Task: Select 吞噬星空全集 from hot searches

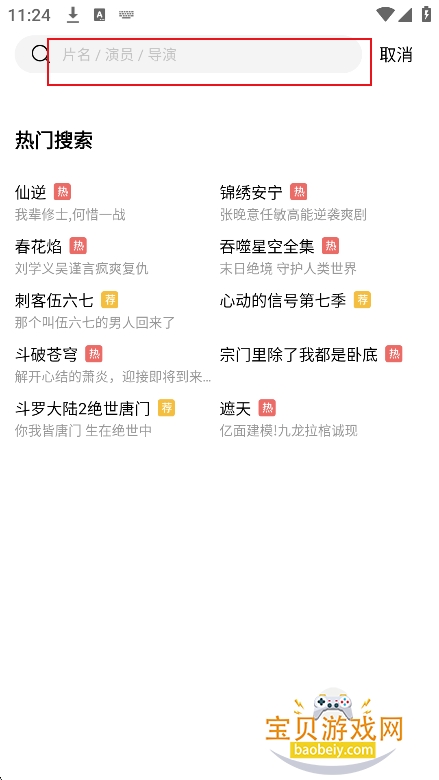Action: [266, 246]
